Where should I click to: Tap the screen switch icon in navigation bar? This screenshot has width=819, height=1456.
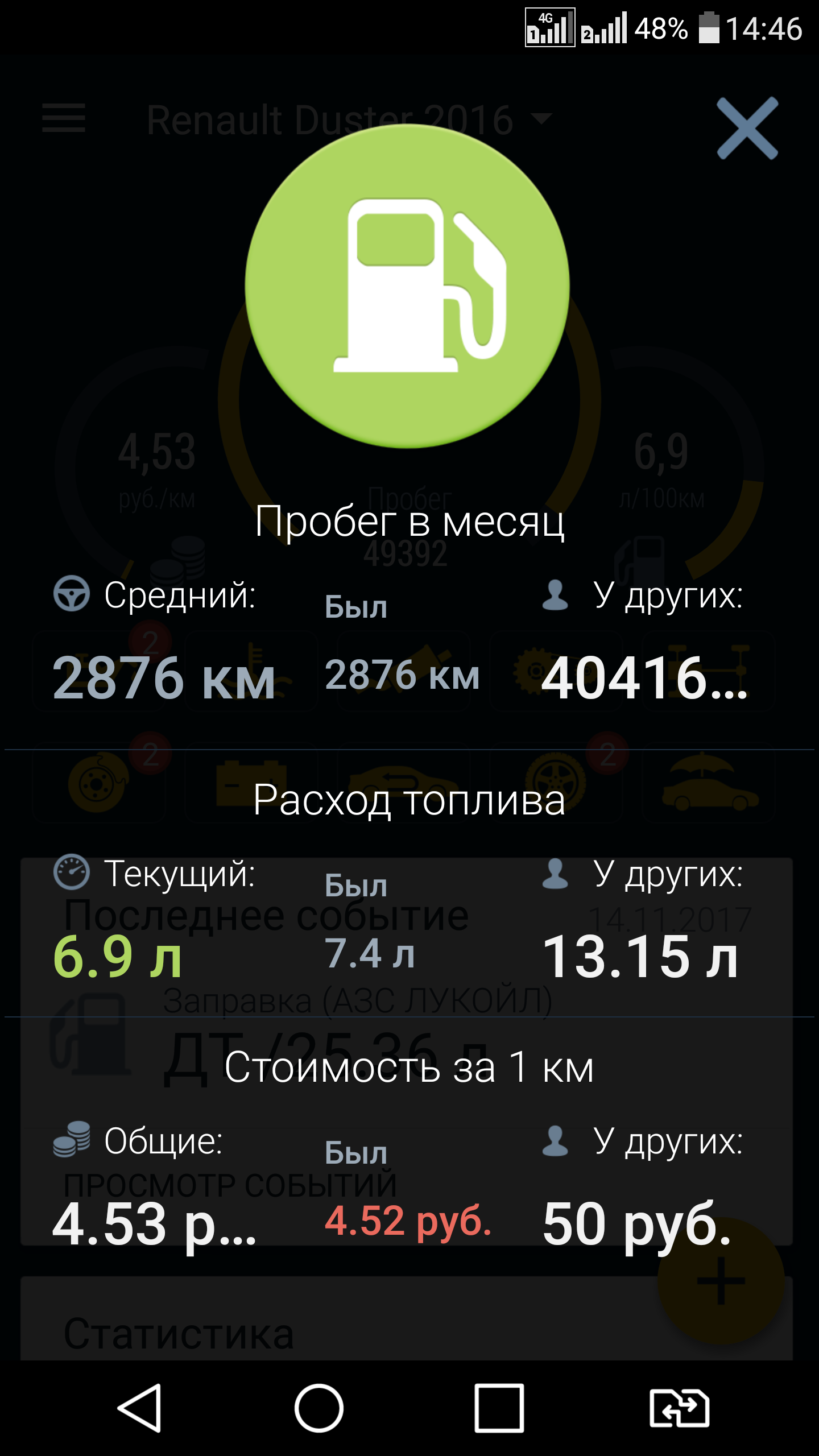pos(679,1408)
